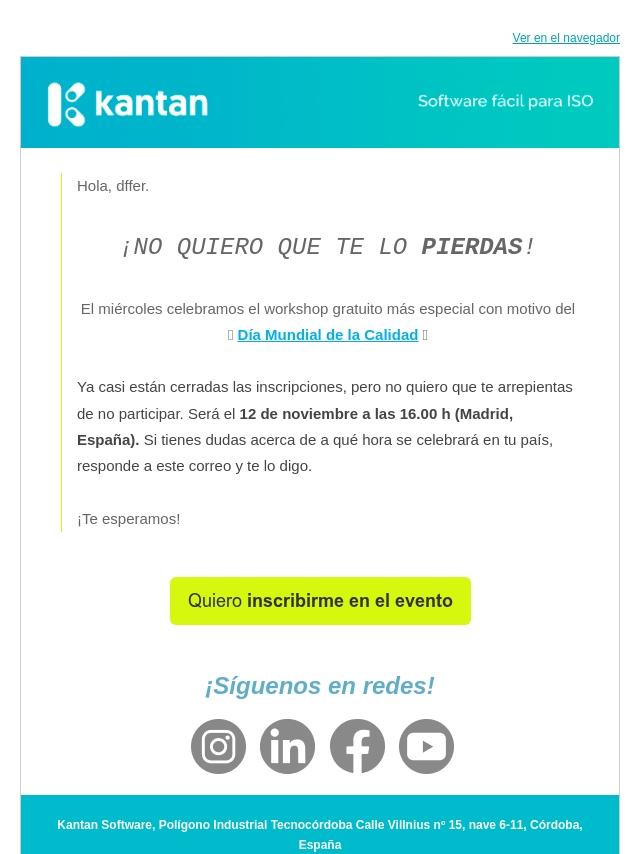Open the 'Ver en el navegador' link
This screenshot has height=854, width=640.
coord(565,38)
